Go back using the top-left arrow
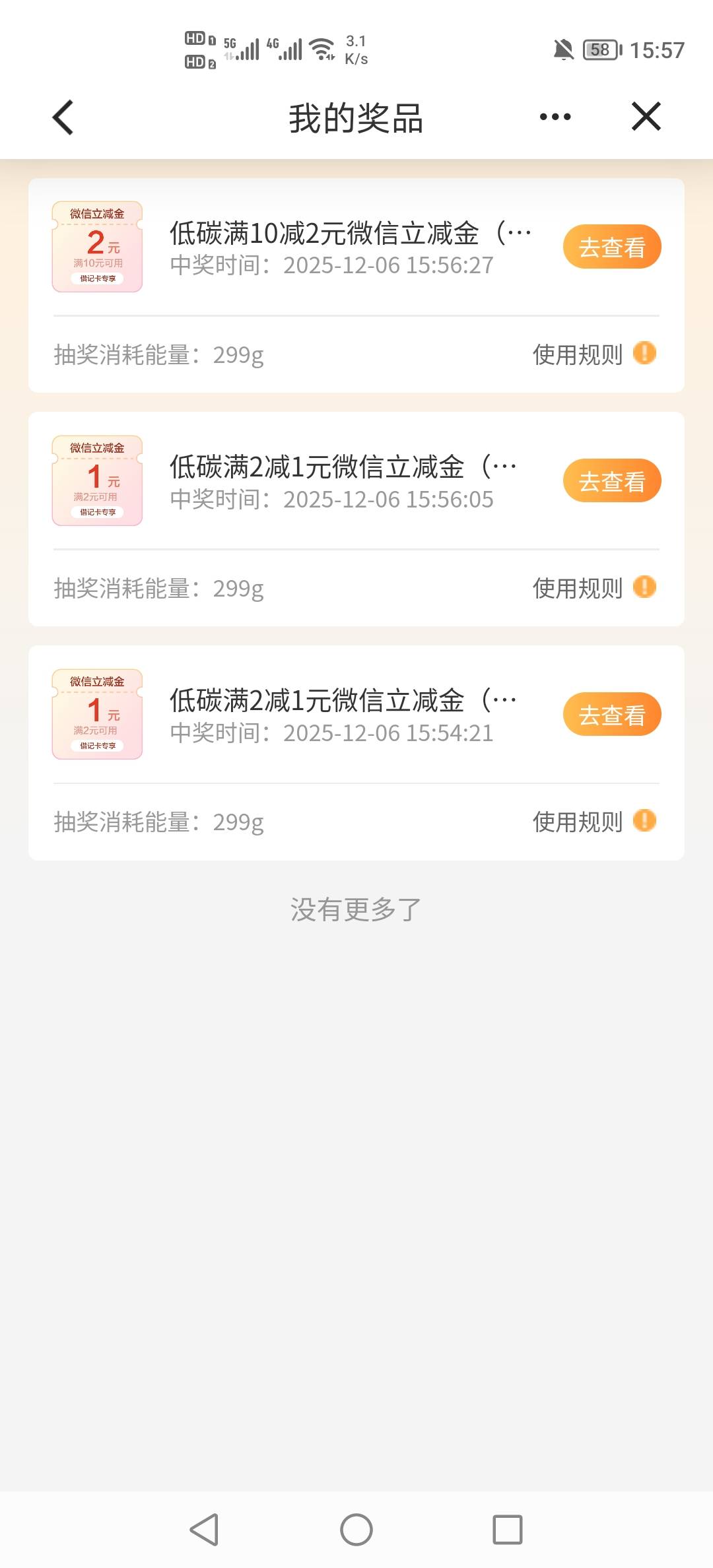 coord(63,117)
